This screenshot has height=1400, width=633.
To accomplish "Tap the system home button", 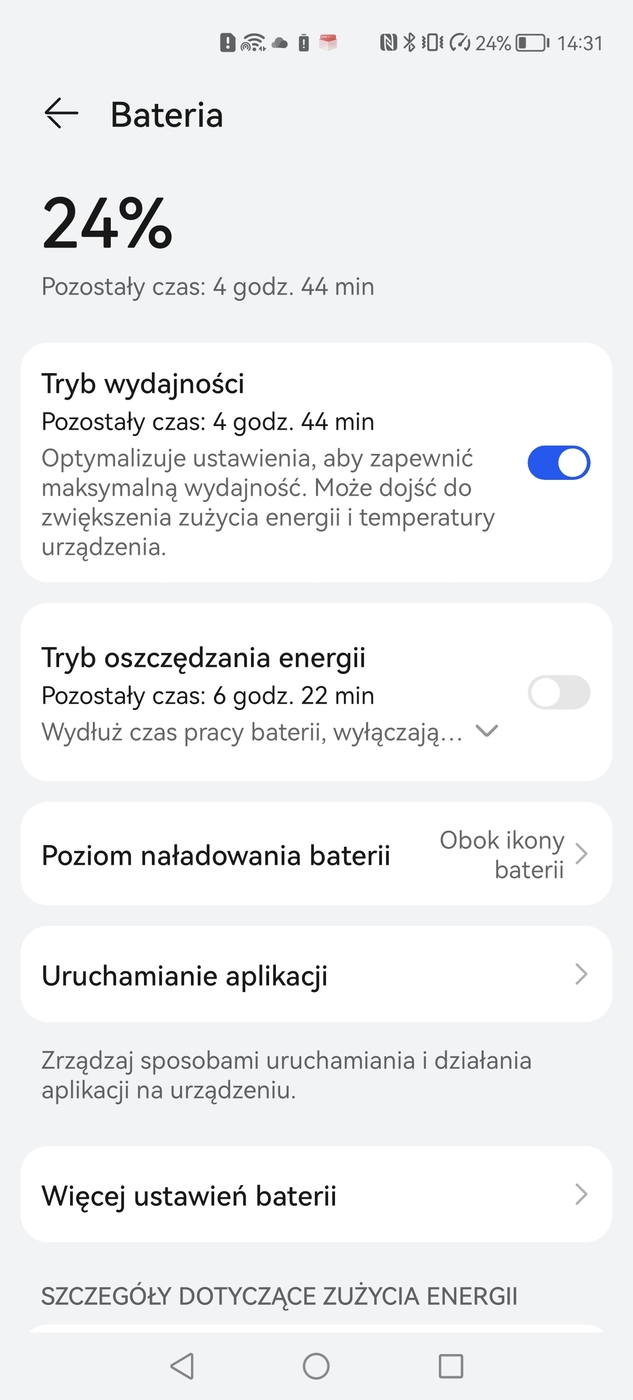I will tap(316, 1366).
